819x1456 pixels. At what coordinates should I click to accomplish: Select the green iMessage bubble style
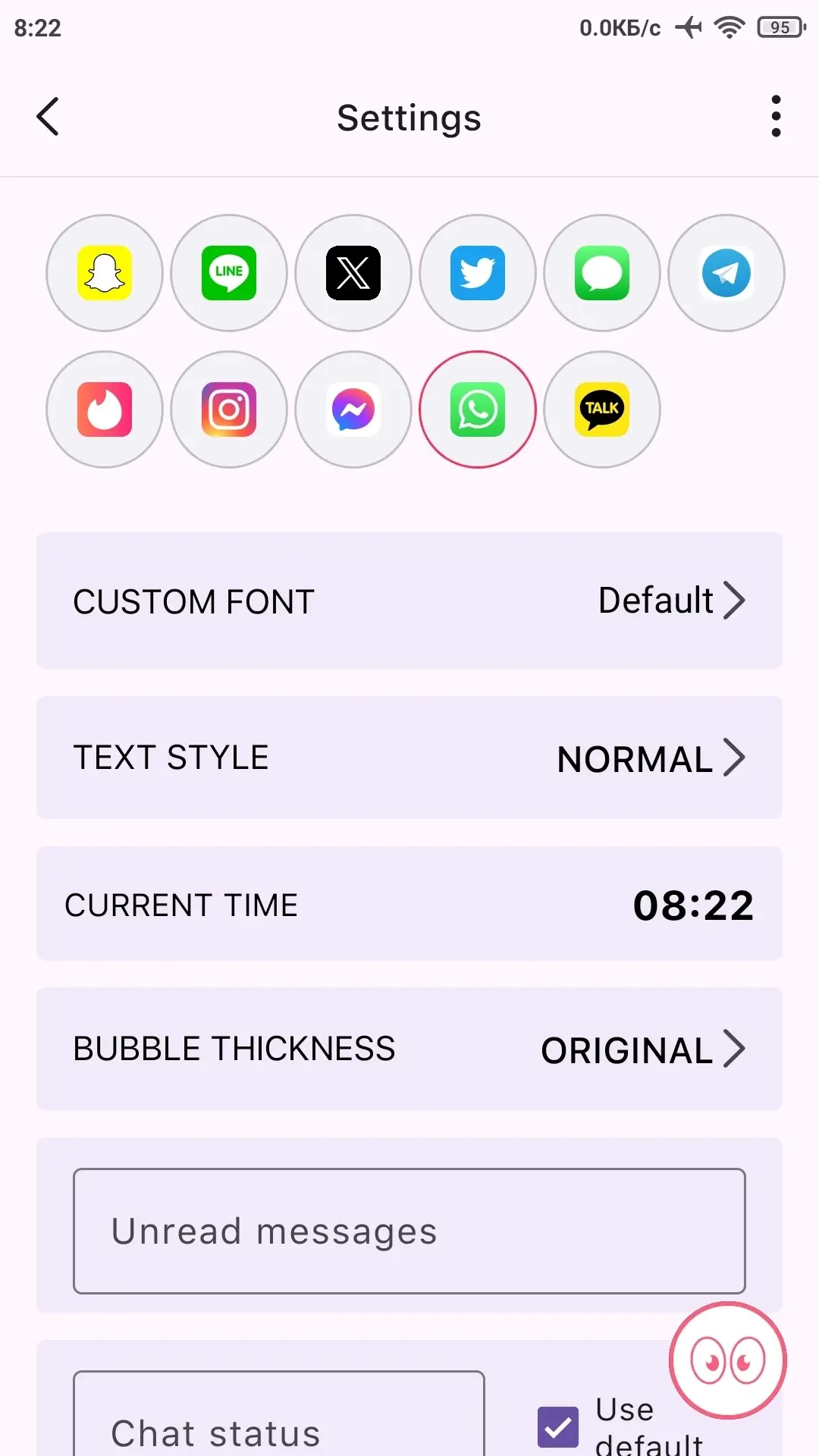click(602, 273)
